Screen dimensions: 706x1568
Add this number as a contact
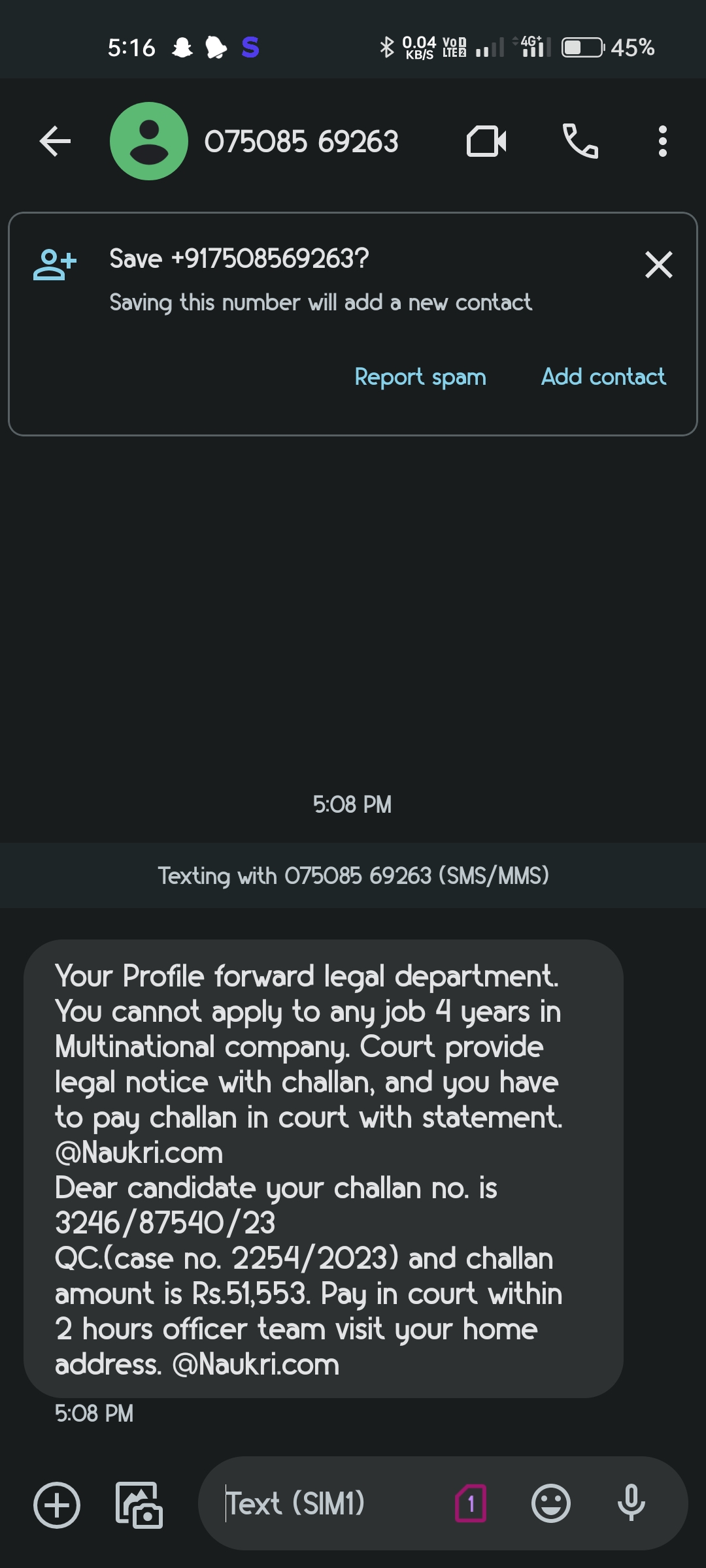[x=603, y=377]
